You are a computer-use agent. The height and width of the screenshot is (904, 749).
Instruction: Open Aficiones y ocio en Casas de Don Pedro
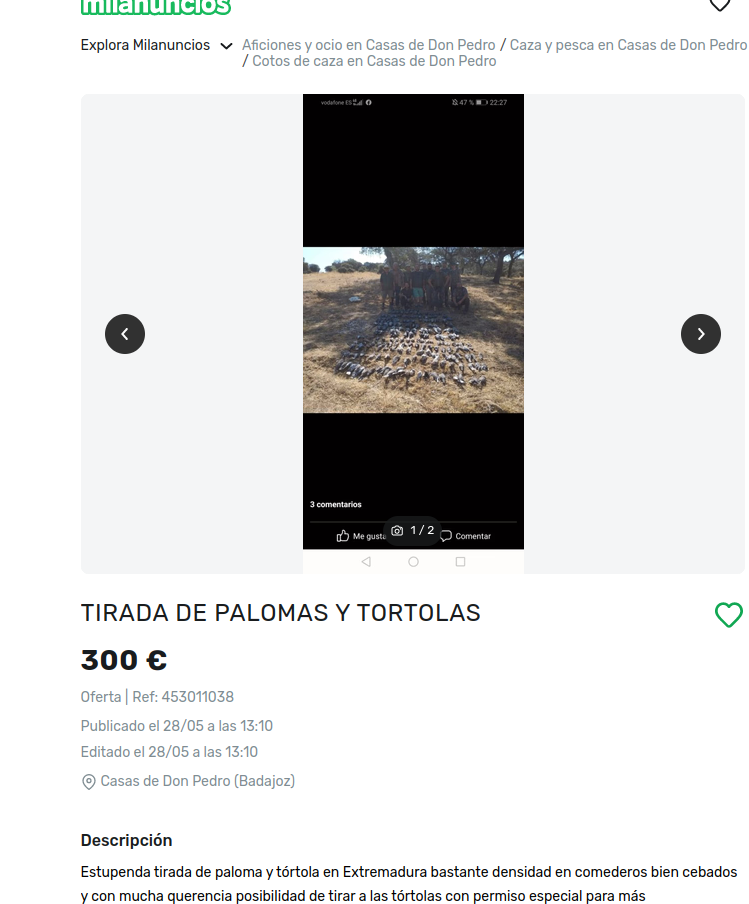[368, 45]
